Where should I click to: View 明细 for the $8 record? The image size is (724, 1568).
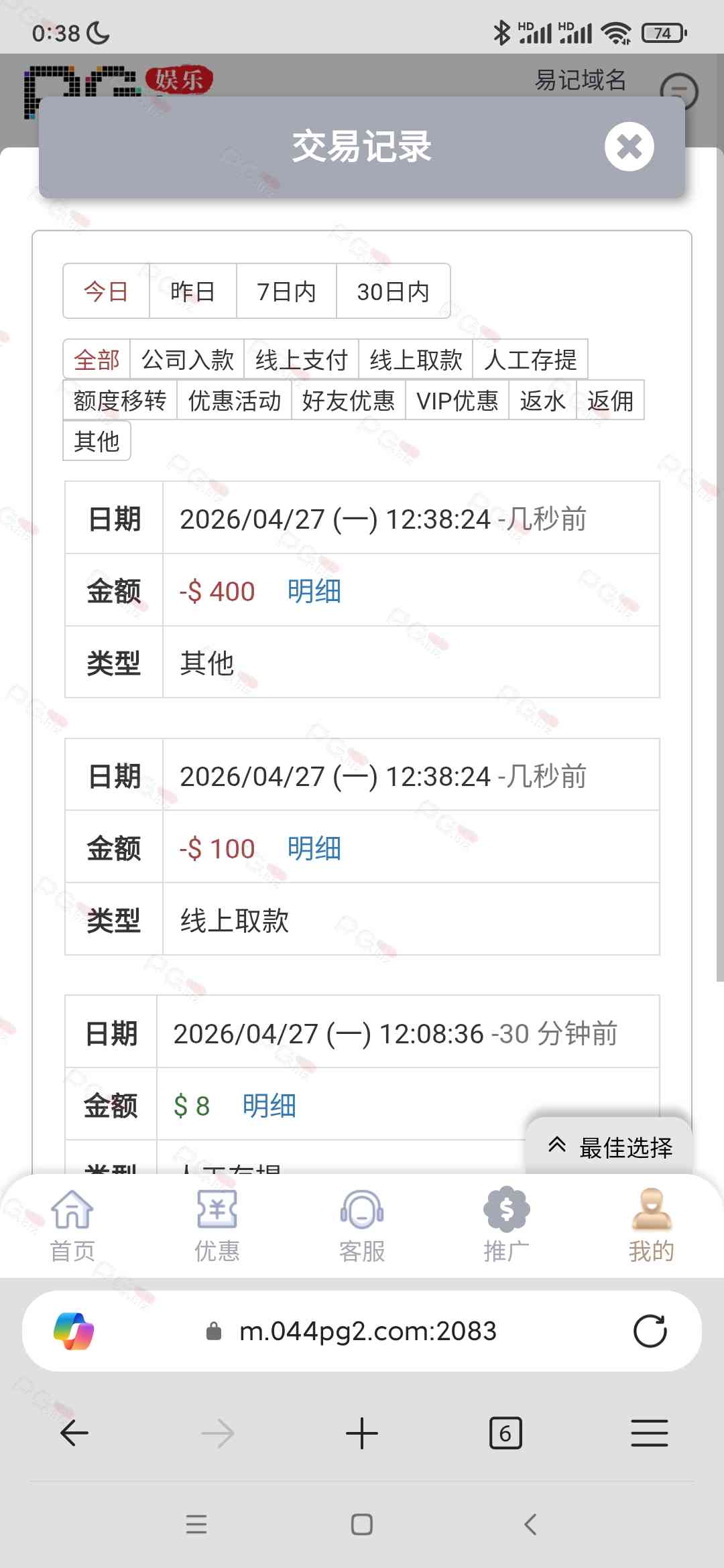[269, 1106]
